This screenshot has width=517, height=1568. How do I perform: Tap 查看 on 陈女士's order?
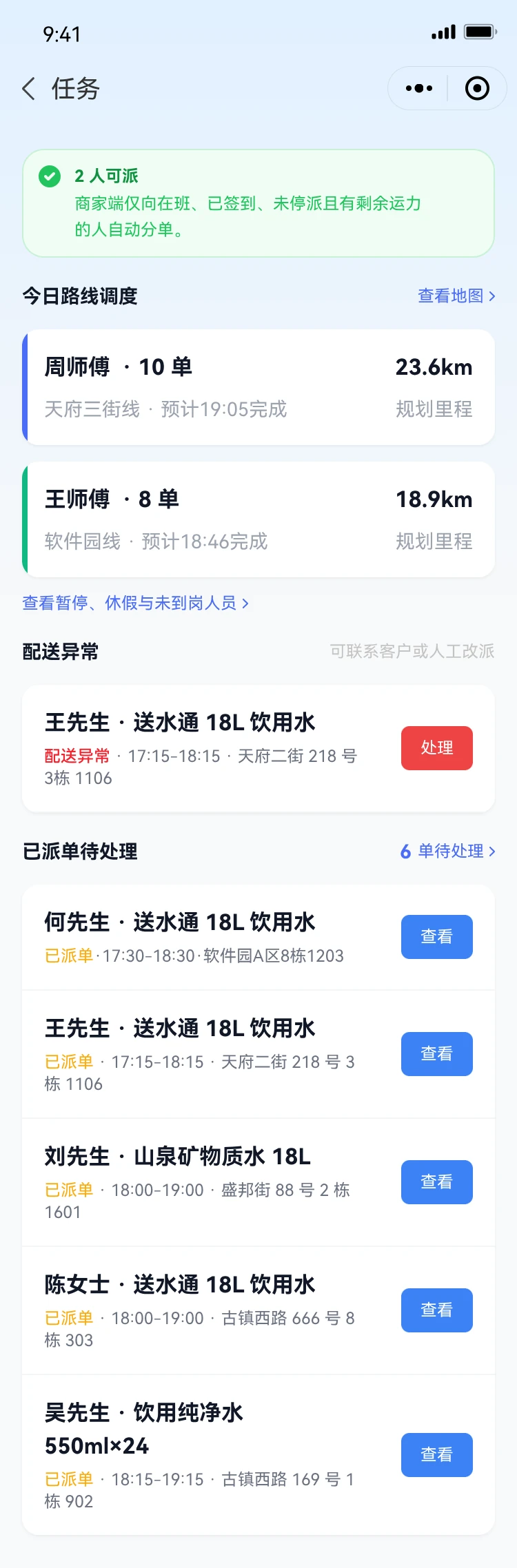point(437,1310)
